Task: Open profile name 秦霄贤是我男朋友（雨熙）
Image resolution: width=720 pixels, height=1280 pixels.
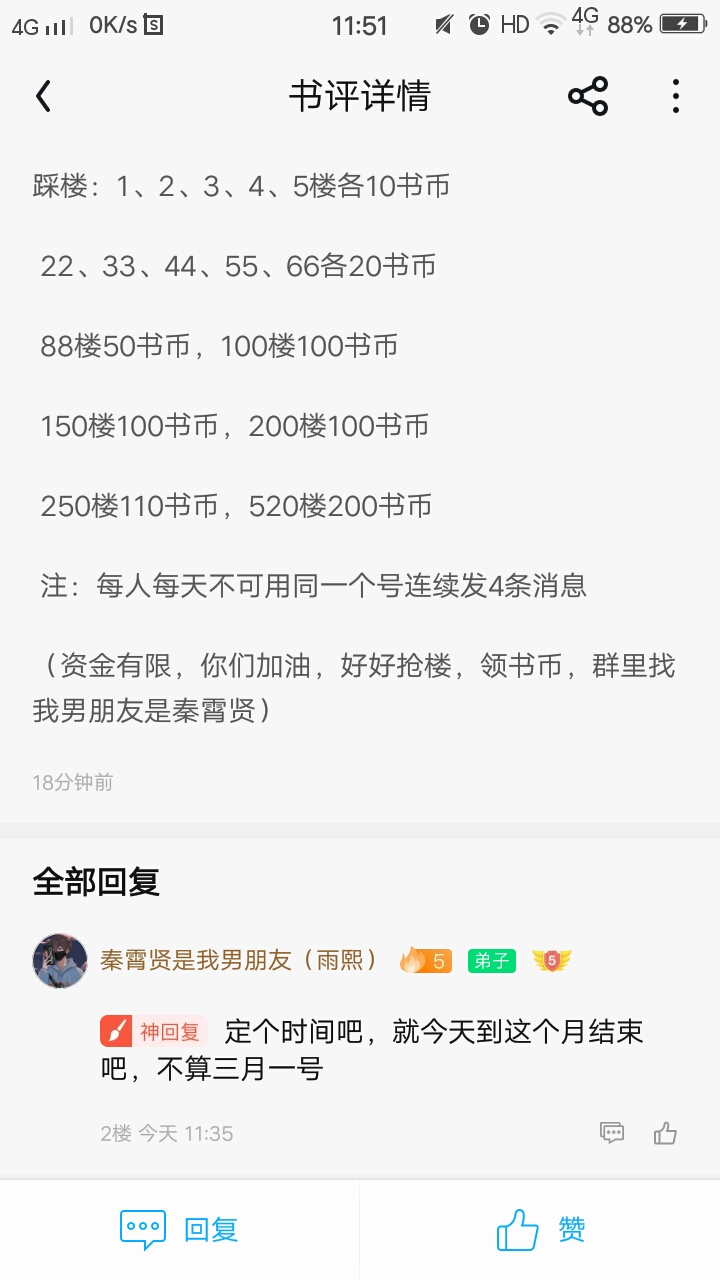Action: pos(240,960)
